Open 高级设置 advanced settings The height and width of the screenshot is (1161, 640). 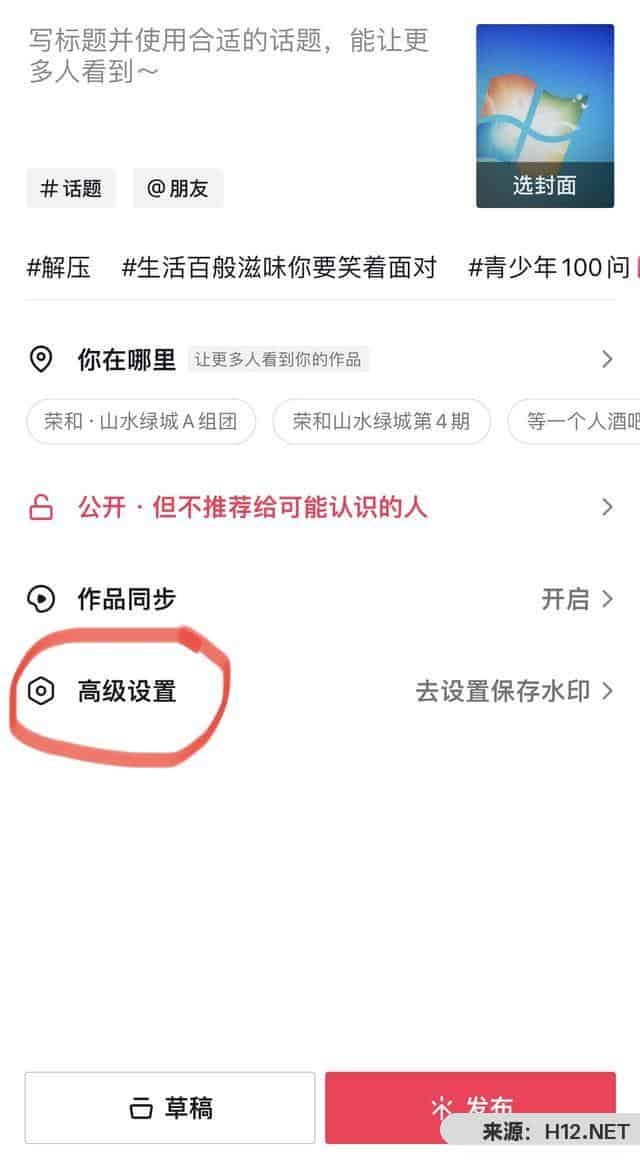pos(320,691)
